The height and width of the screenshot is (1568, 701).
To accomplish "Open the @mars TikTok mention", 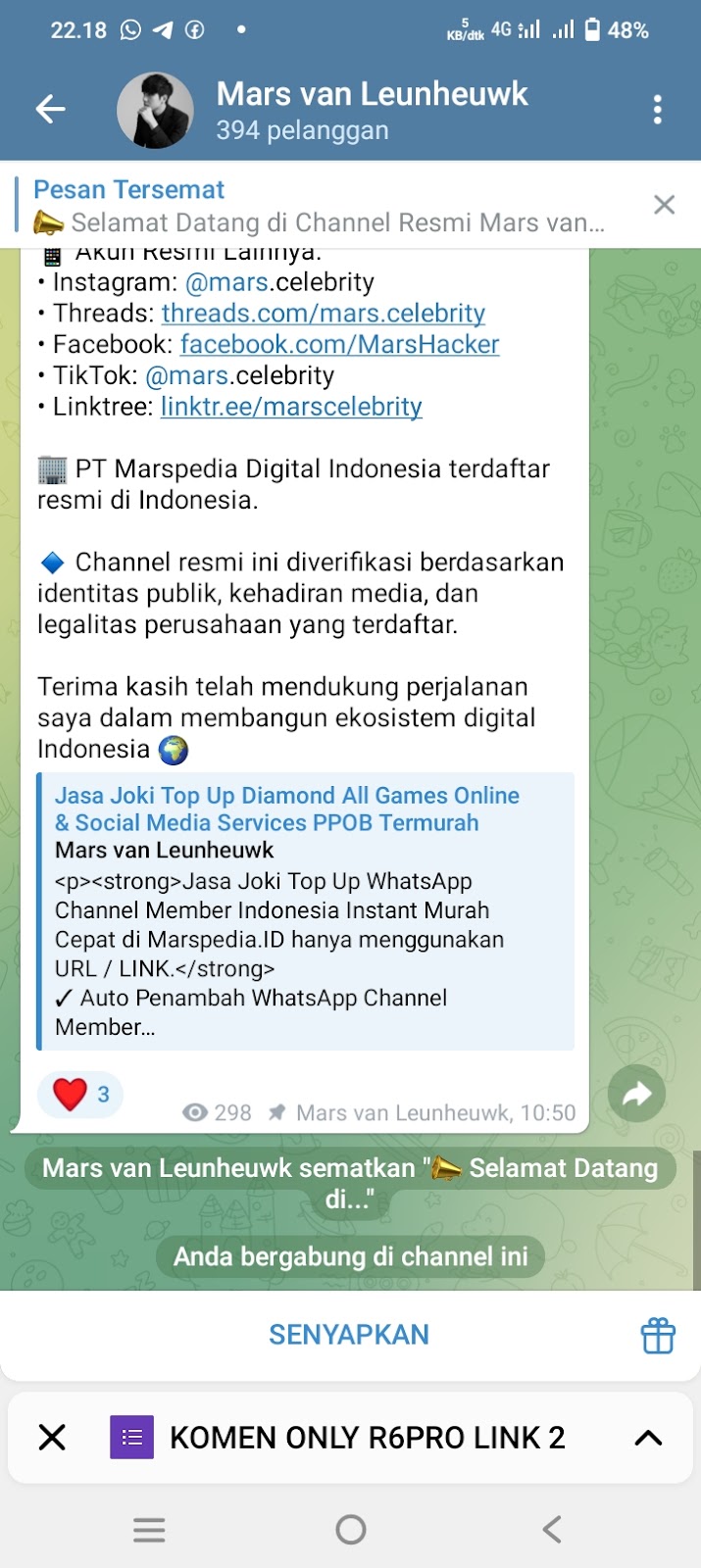I will point(186,376).
